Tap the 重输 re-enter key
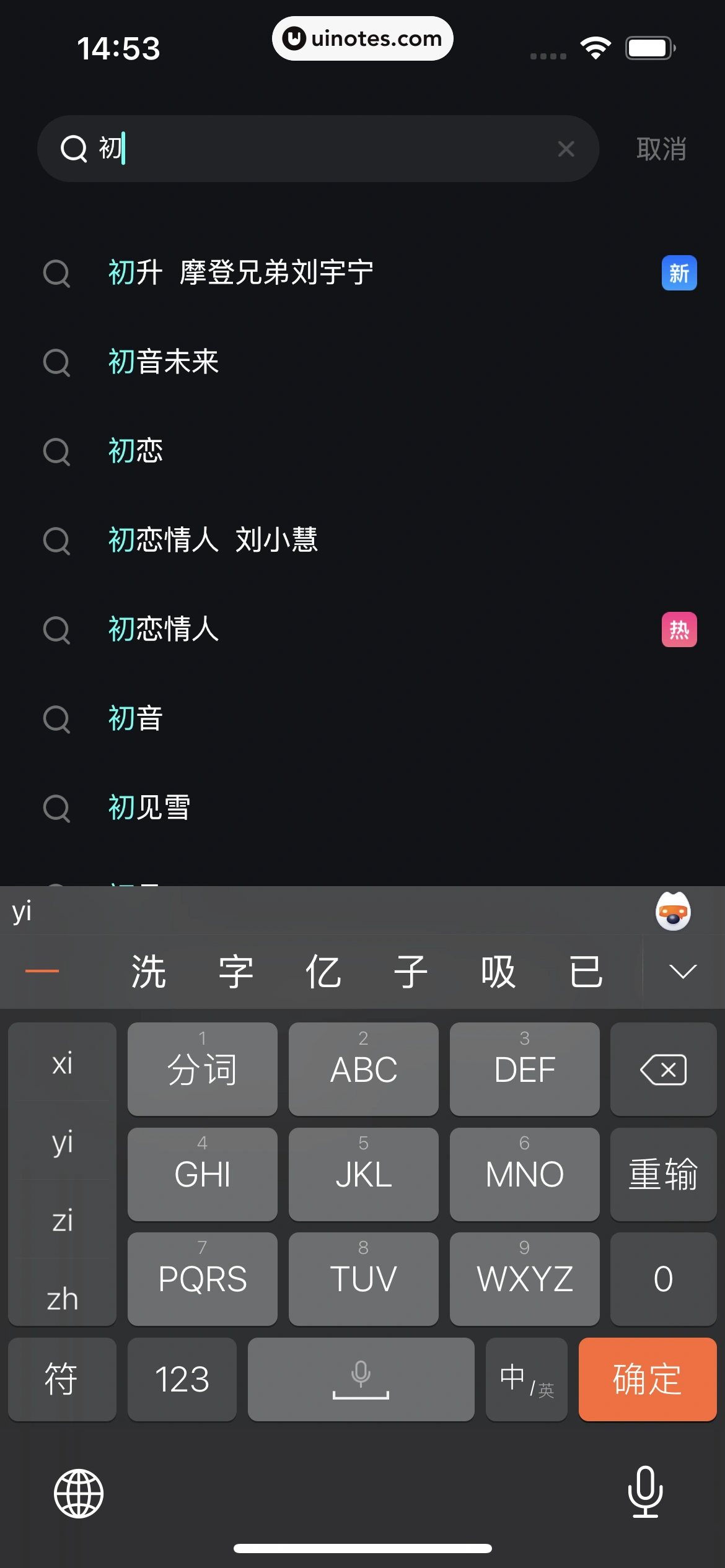The width and height of the screenshot is (725, 1568). (x=662, y=1175)
